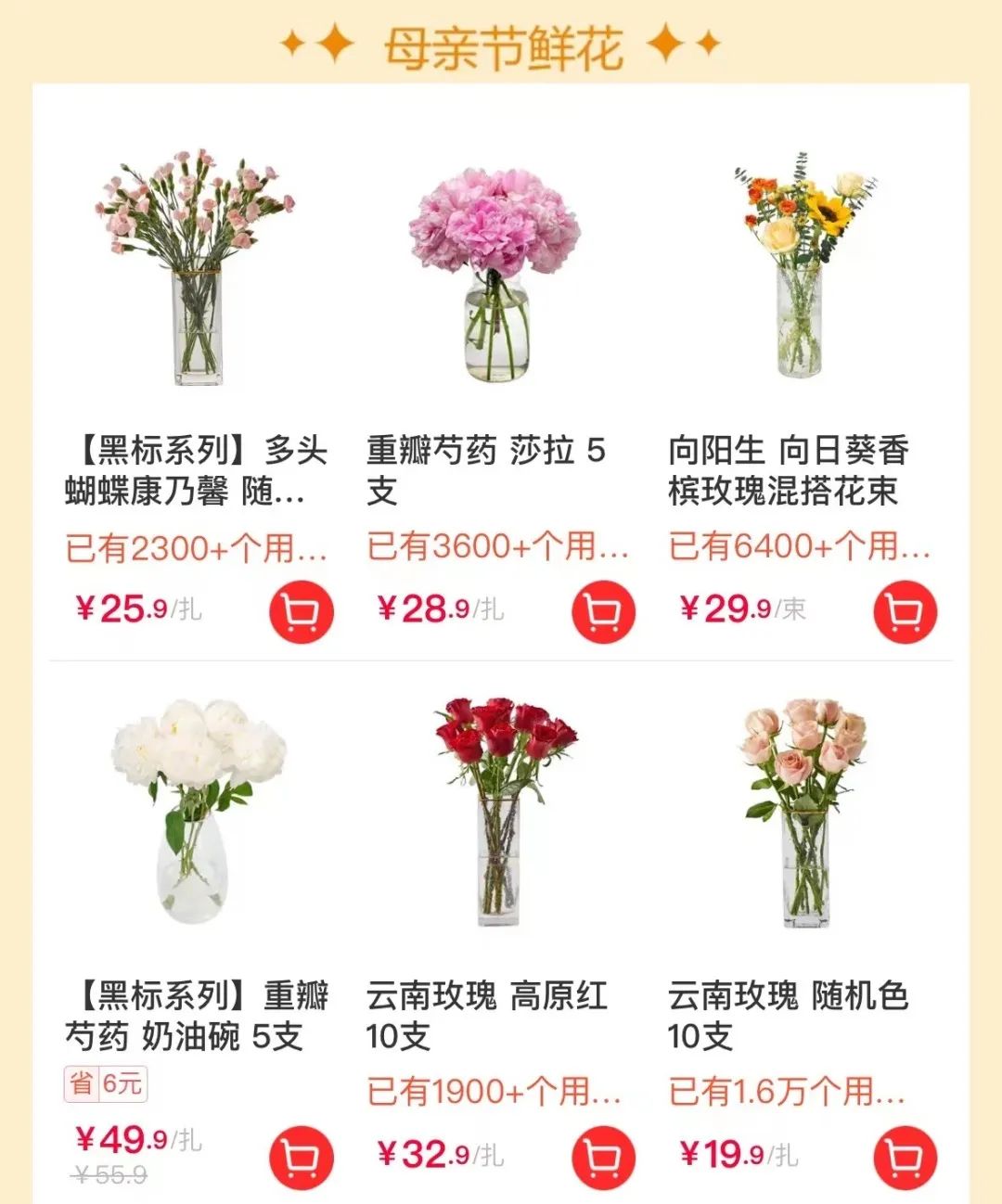Add 云南玫瑰 随机色 10支 to cart
The image size is (1002, 1204).
(x=905, y=1157)
